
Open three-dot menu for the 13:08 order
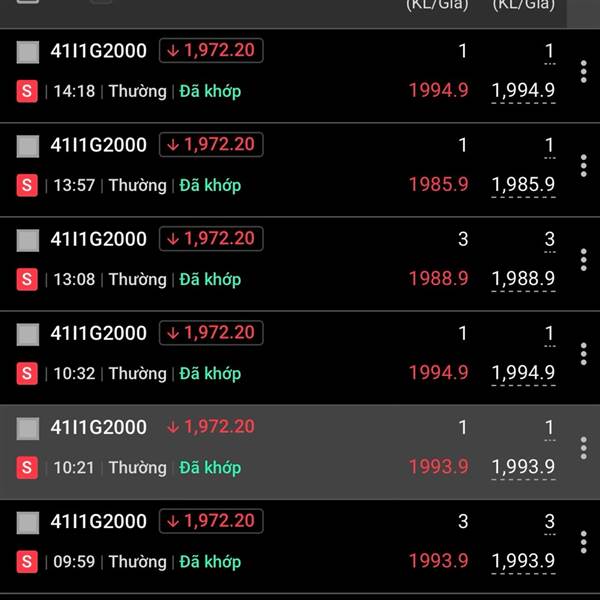pos(584,259)
